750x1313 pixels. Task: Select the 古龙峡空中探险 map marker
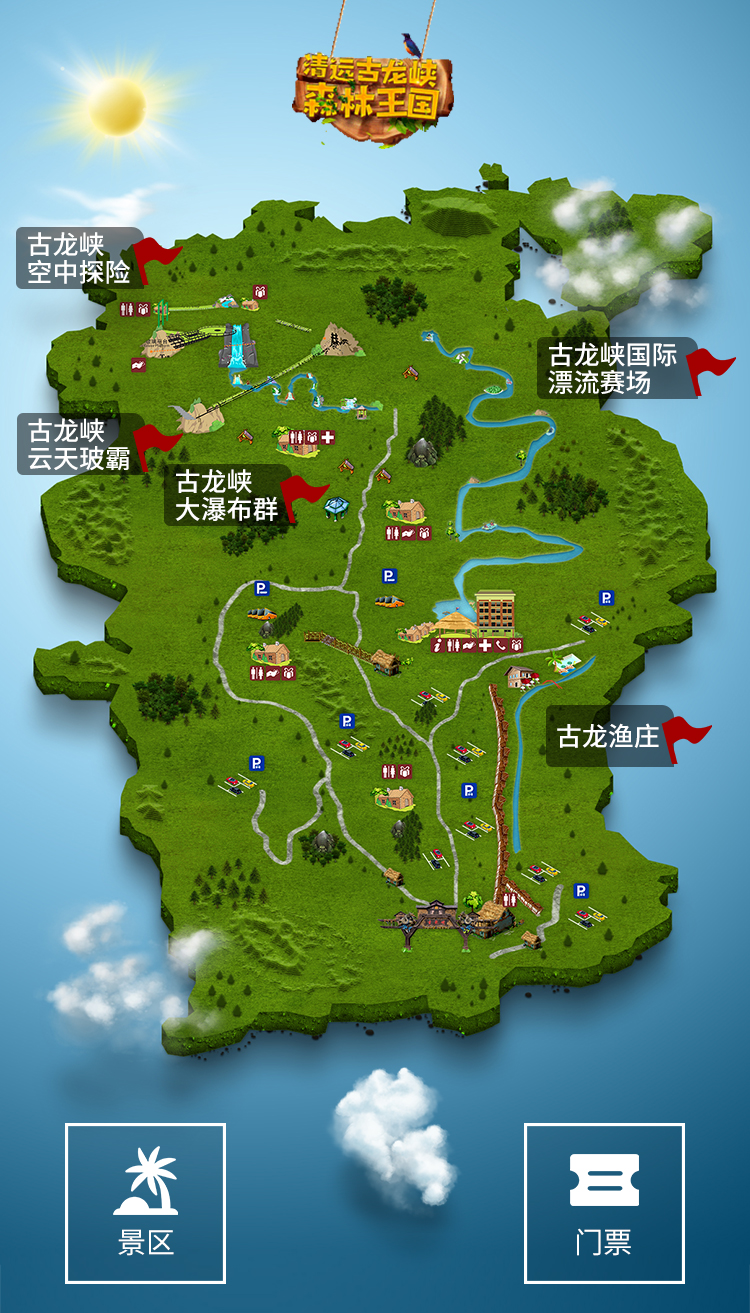coord(80,258)
